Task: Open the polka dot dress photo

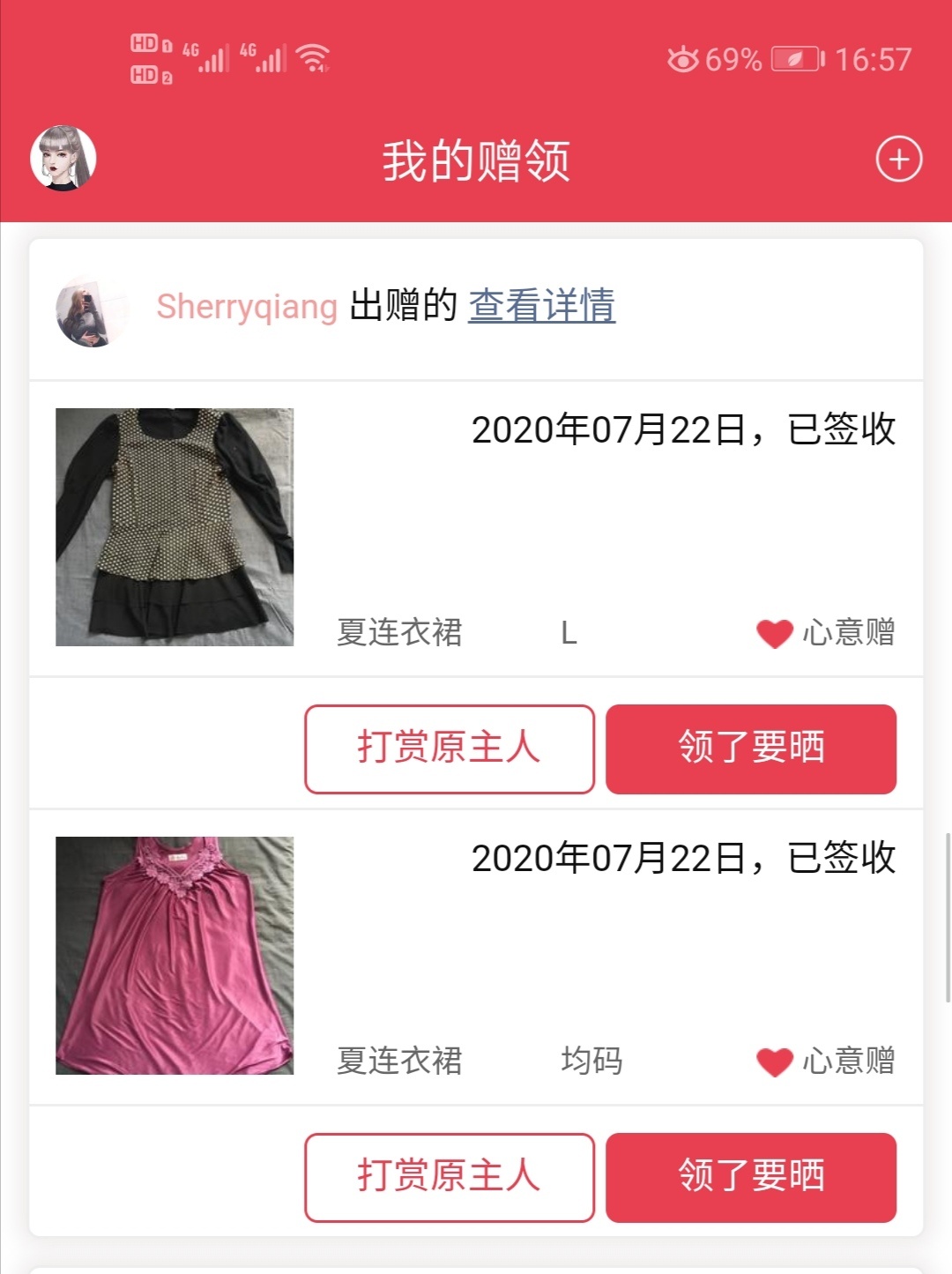Action: pyautogui.click(x=175, y=527)
